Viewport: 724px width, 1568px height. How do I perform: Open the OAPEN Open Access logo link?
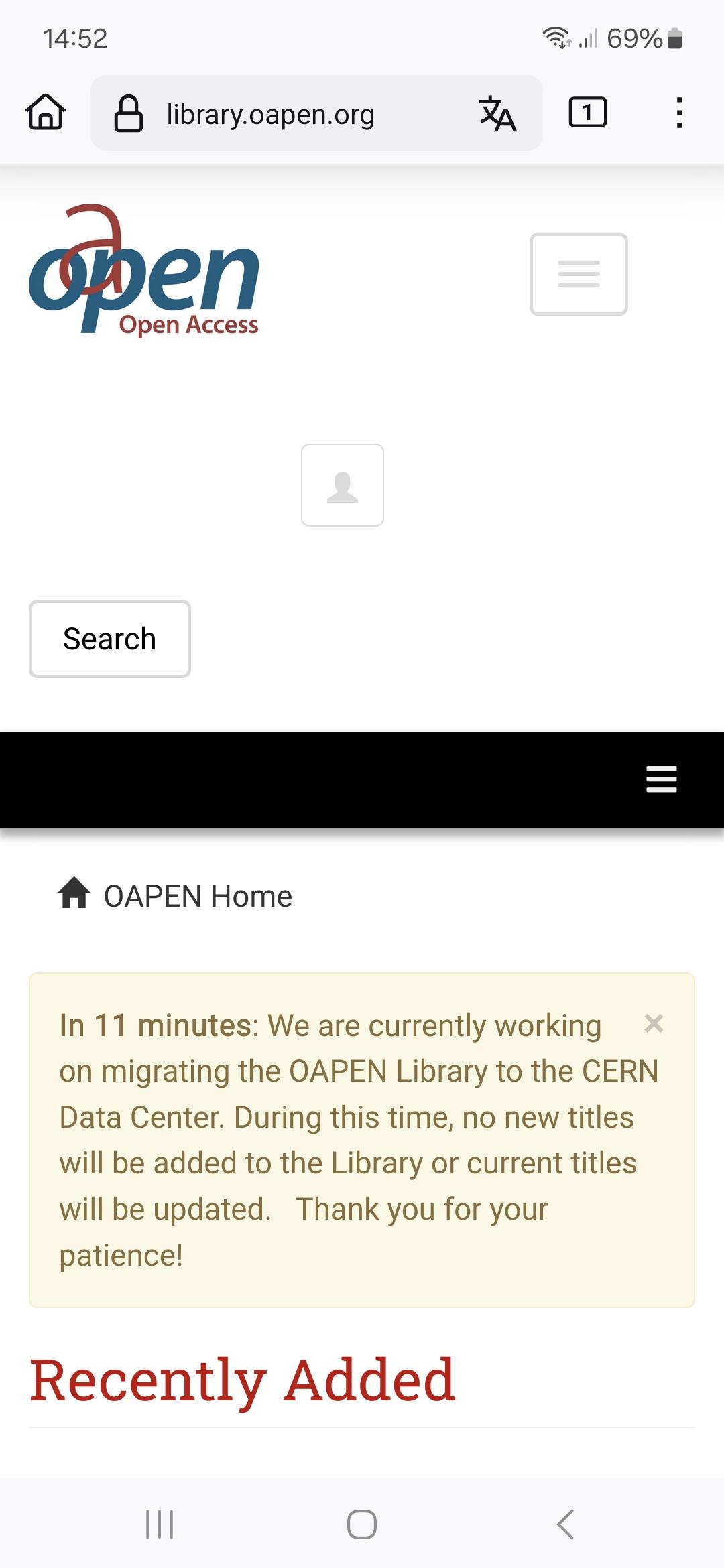pos(143,269)
